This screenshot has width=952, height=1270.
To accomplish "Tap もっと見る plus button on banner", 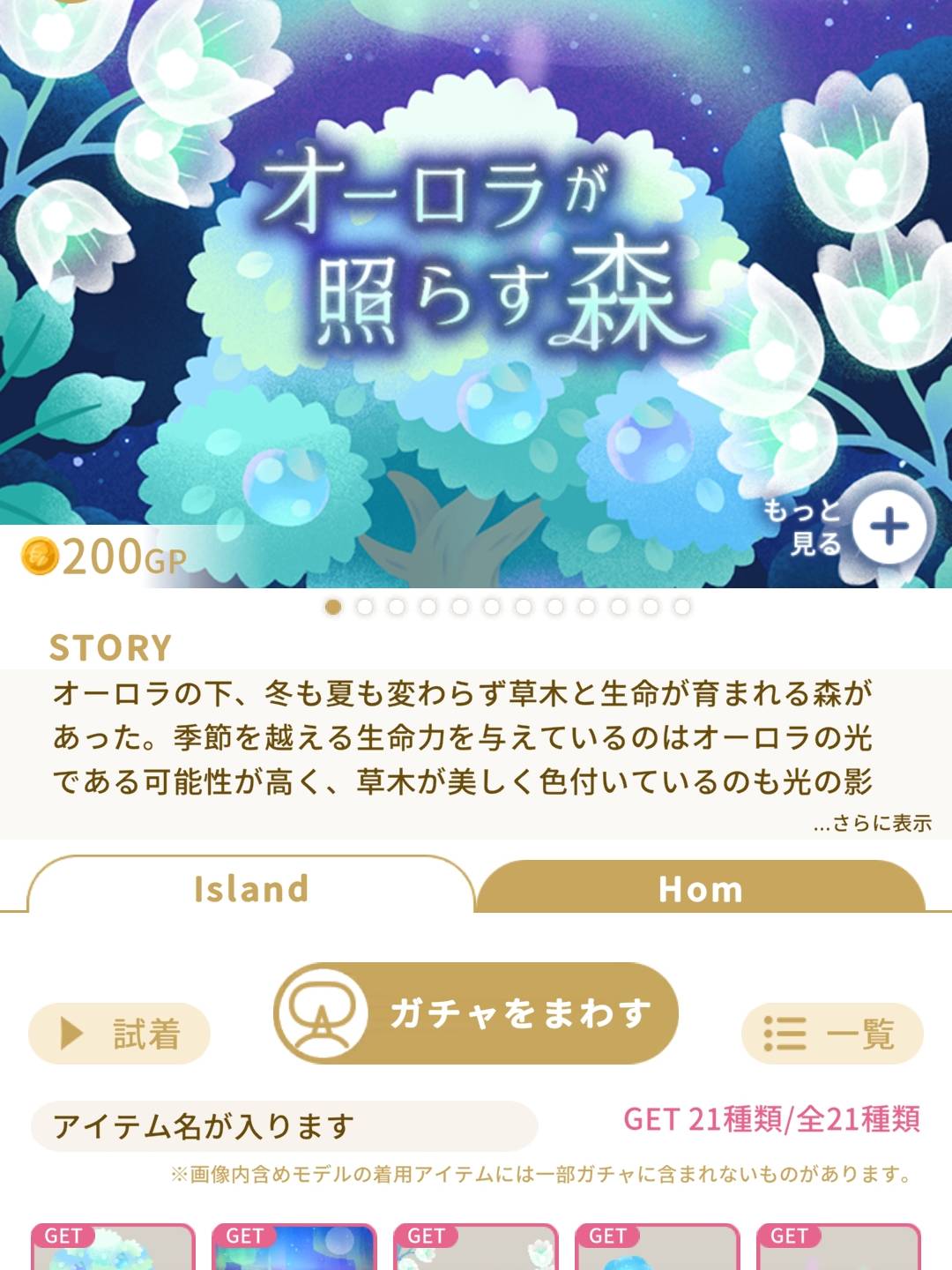I will coord(889,527).
